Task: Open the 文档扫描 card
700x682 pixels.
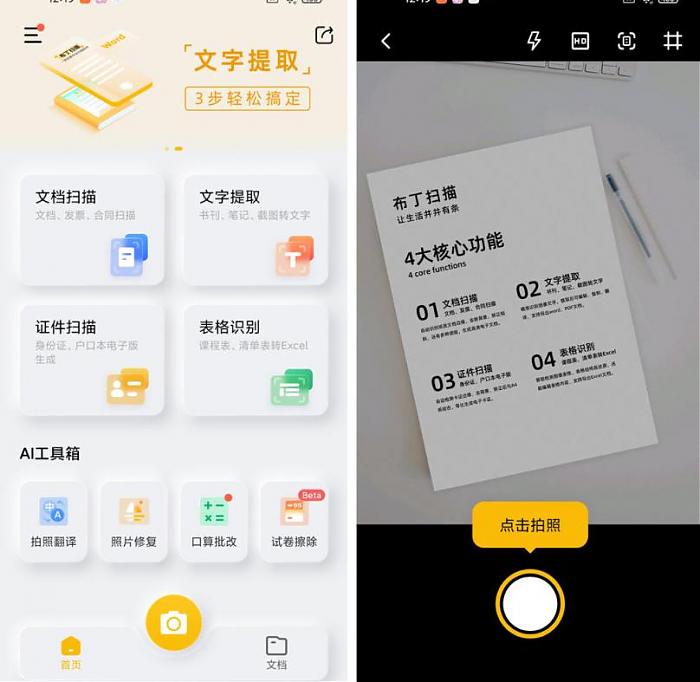Action: 92,229
